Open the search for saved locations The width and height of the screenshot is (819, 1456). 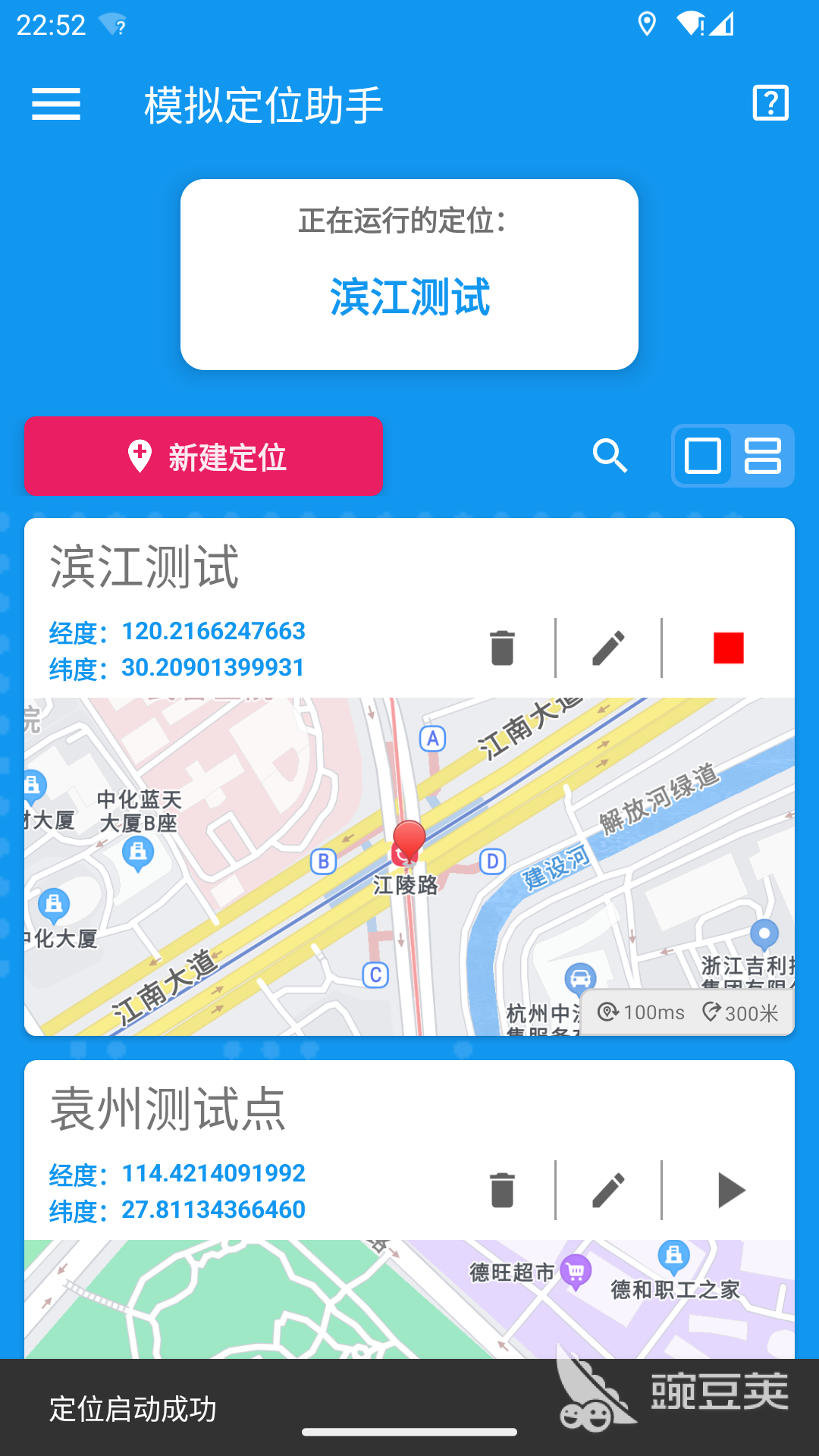[x=611, y=456]
